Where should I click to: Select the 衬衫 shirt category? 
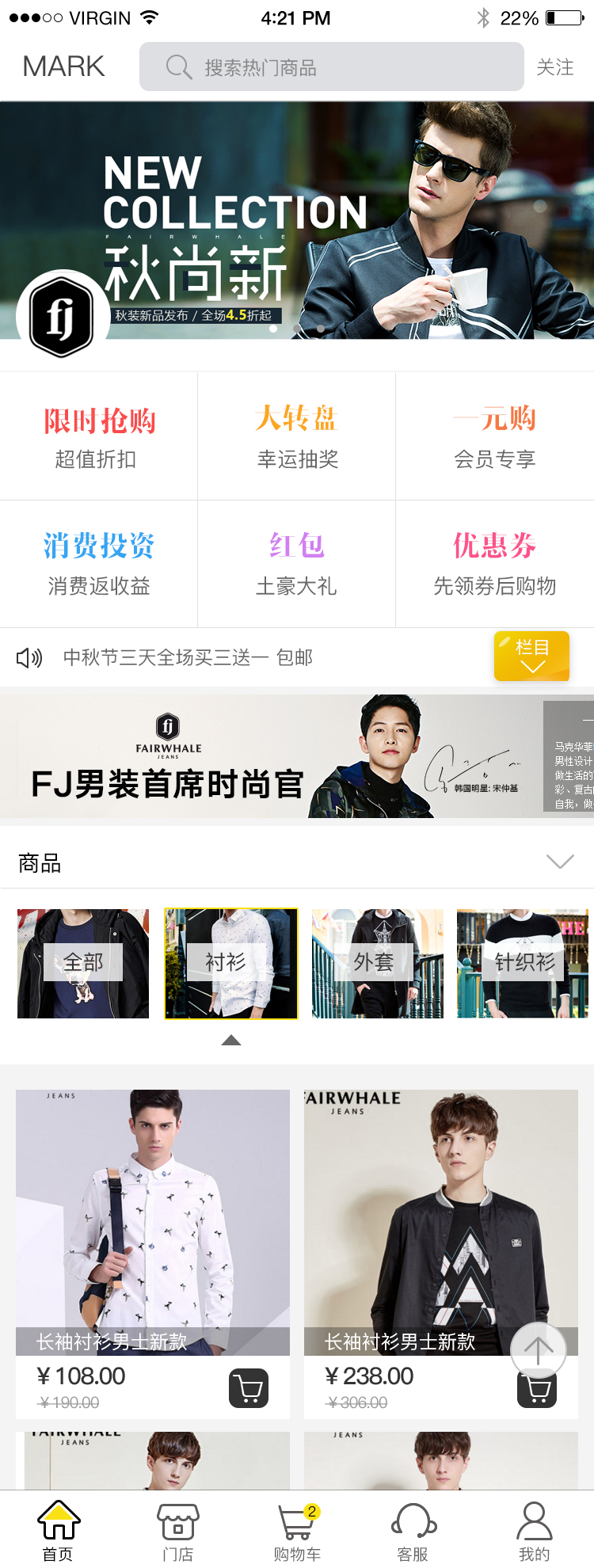[230, 963]
